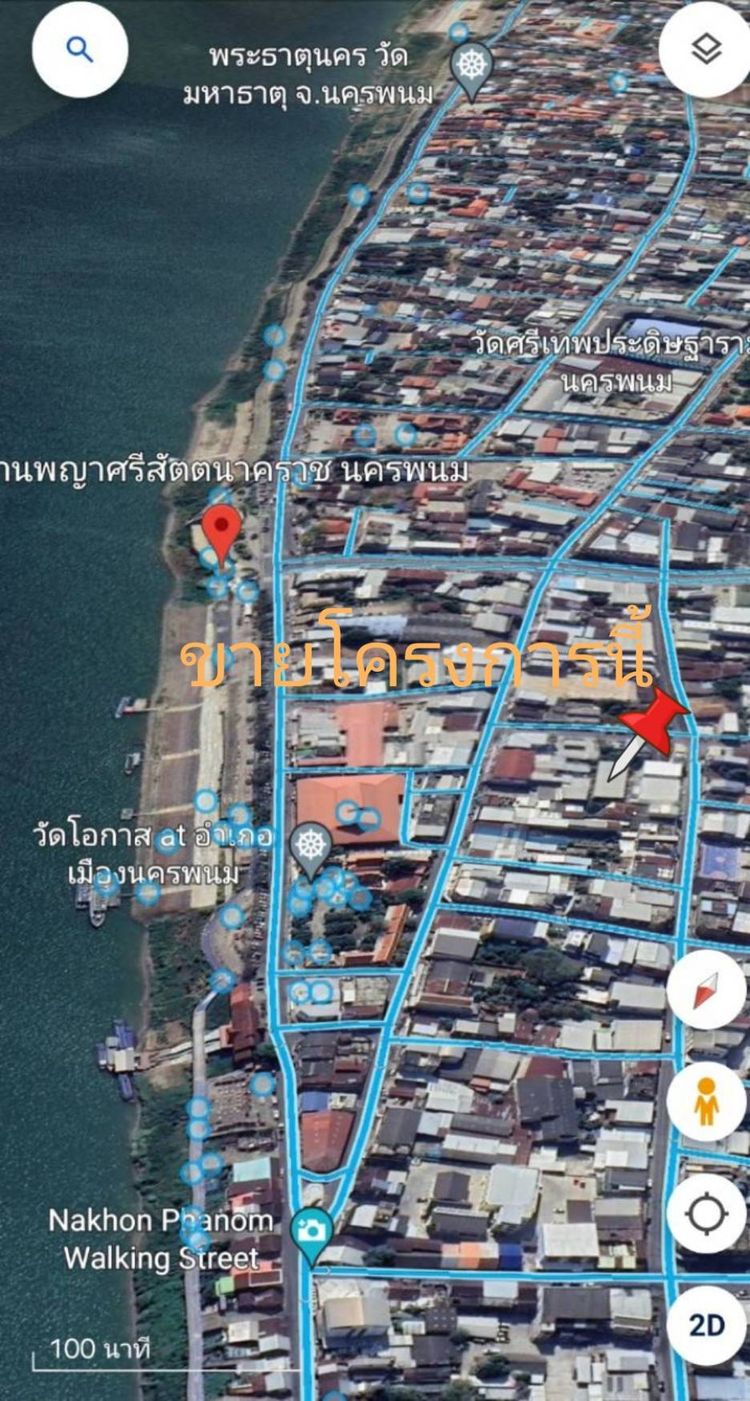This screenshot has width=750, height=1401.
Task: Select the วัดโอกาส temple marker
Action: [310, 845]
